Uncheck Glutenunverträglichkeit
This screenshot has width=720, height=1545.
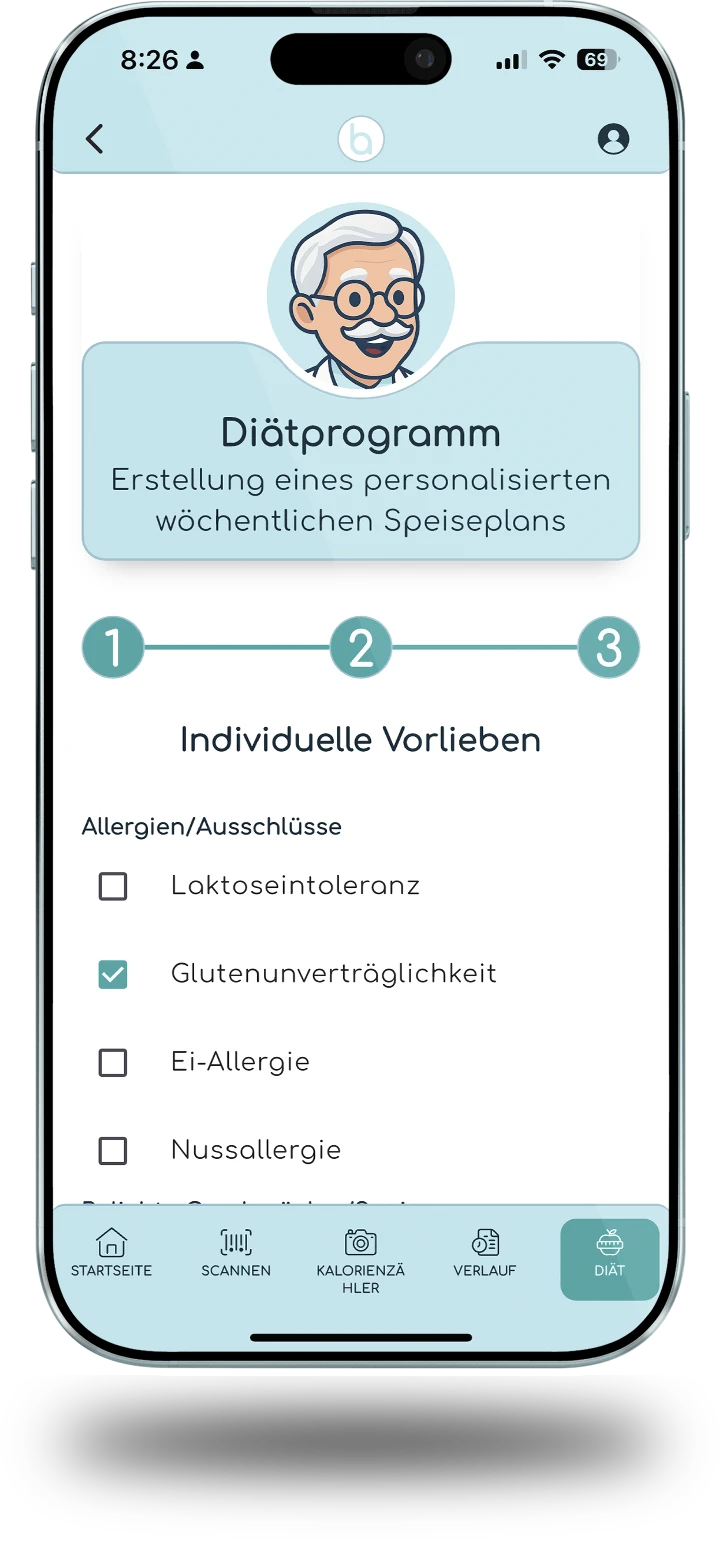pos(113,974)
